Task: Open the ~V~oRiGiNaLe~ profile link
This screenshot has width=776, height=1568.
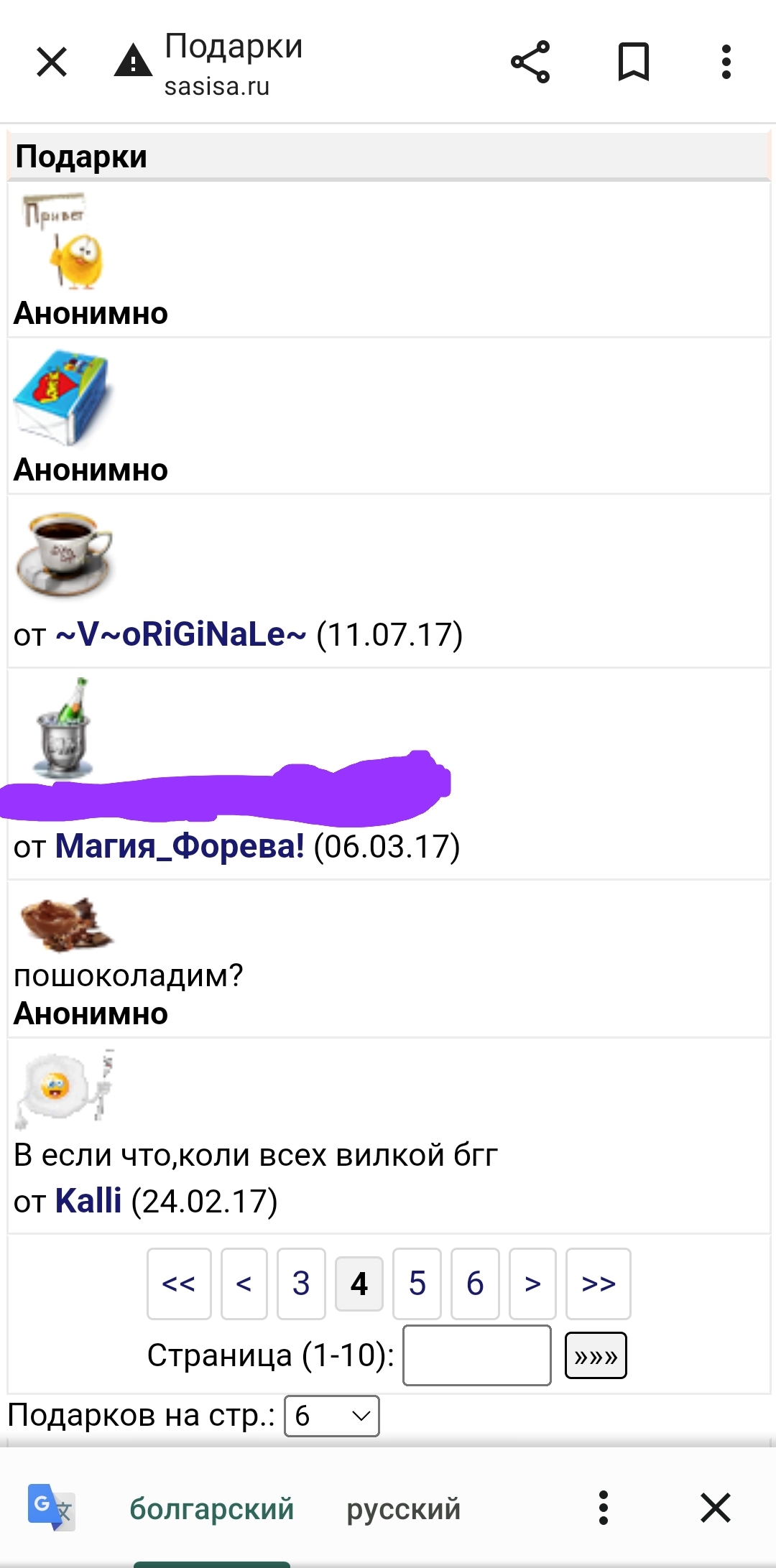Action: pos(181,635)
